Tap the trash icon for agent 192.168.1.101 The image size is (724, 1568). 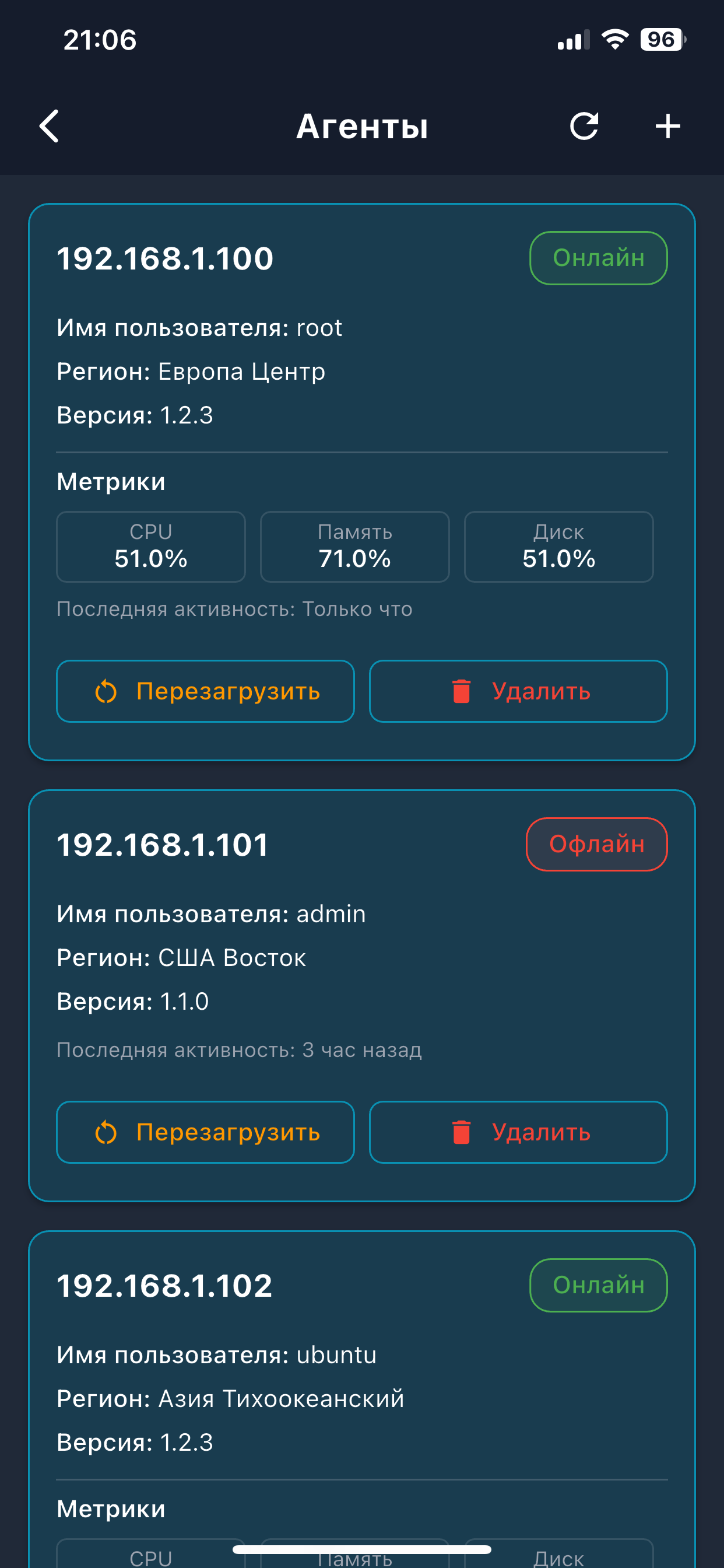click(461, 1132)
